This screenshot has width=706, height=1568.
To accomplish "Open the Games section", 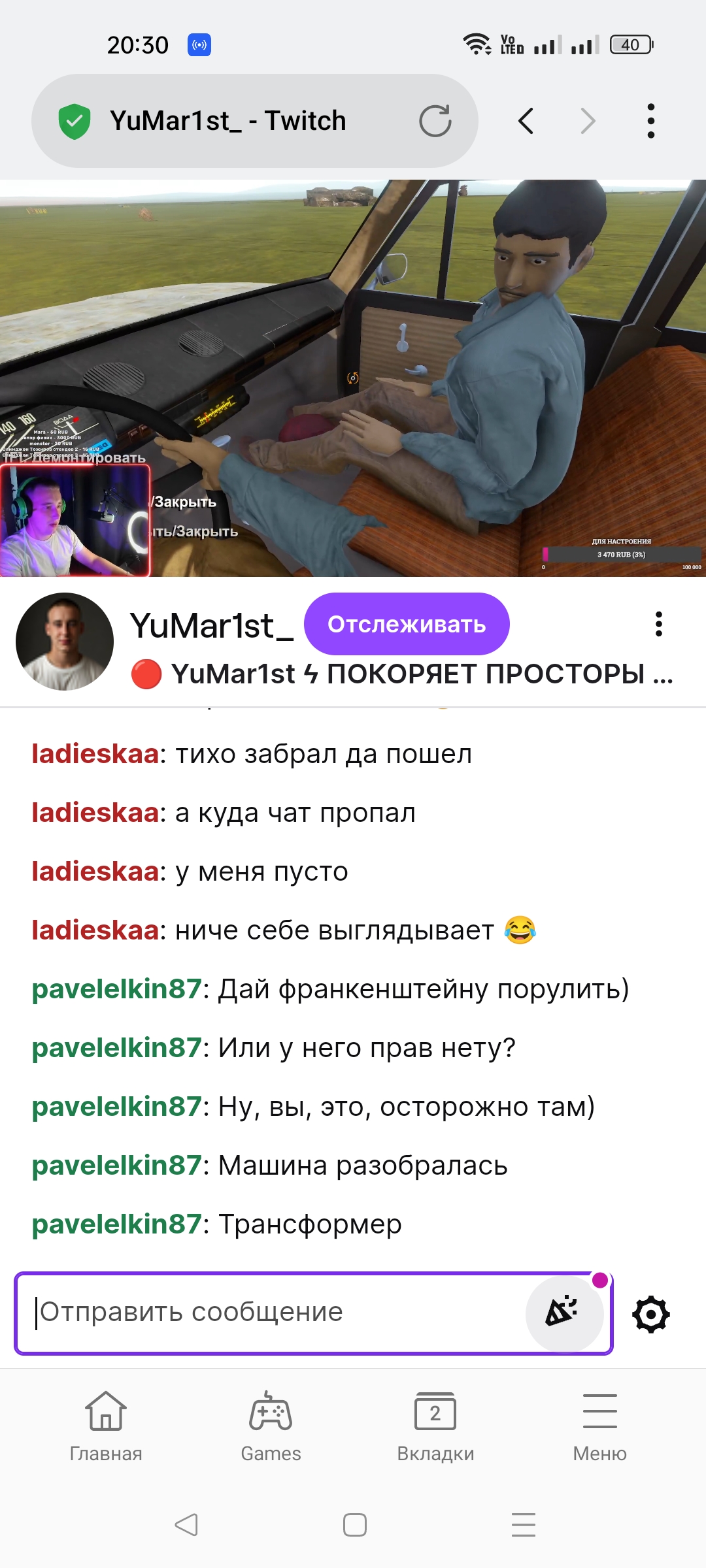I will pos(271,1426).
